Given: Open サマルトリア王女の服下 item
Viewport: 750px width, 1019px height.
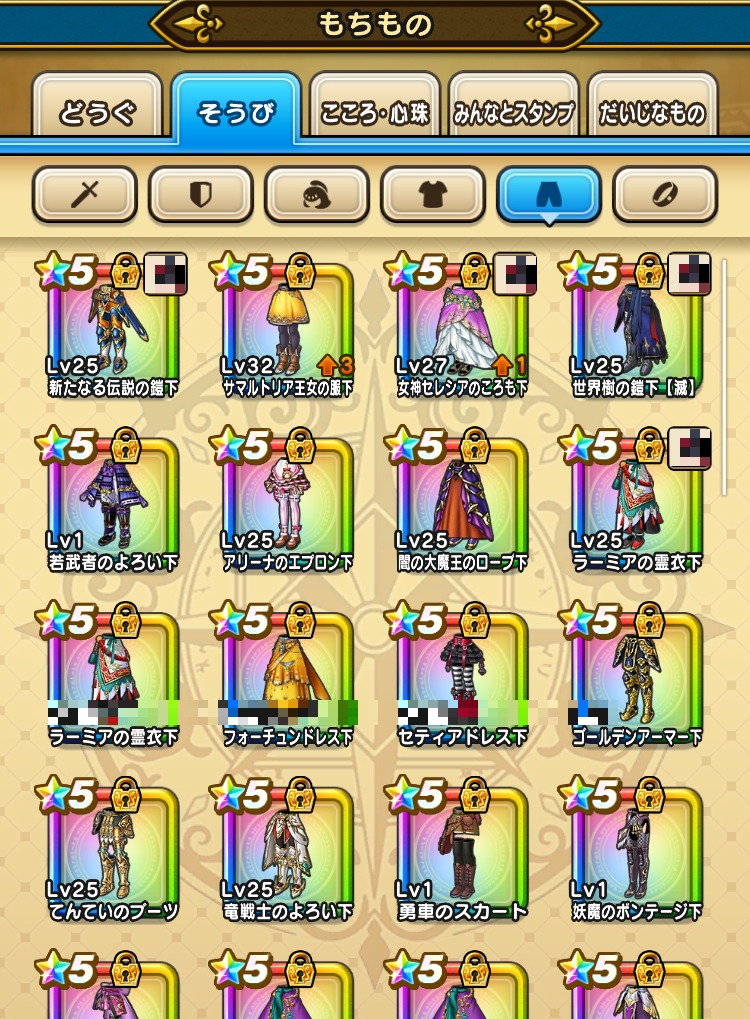Looking at the screenshot, I should [x=287, y=330].
